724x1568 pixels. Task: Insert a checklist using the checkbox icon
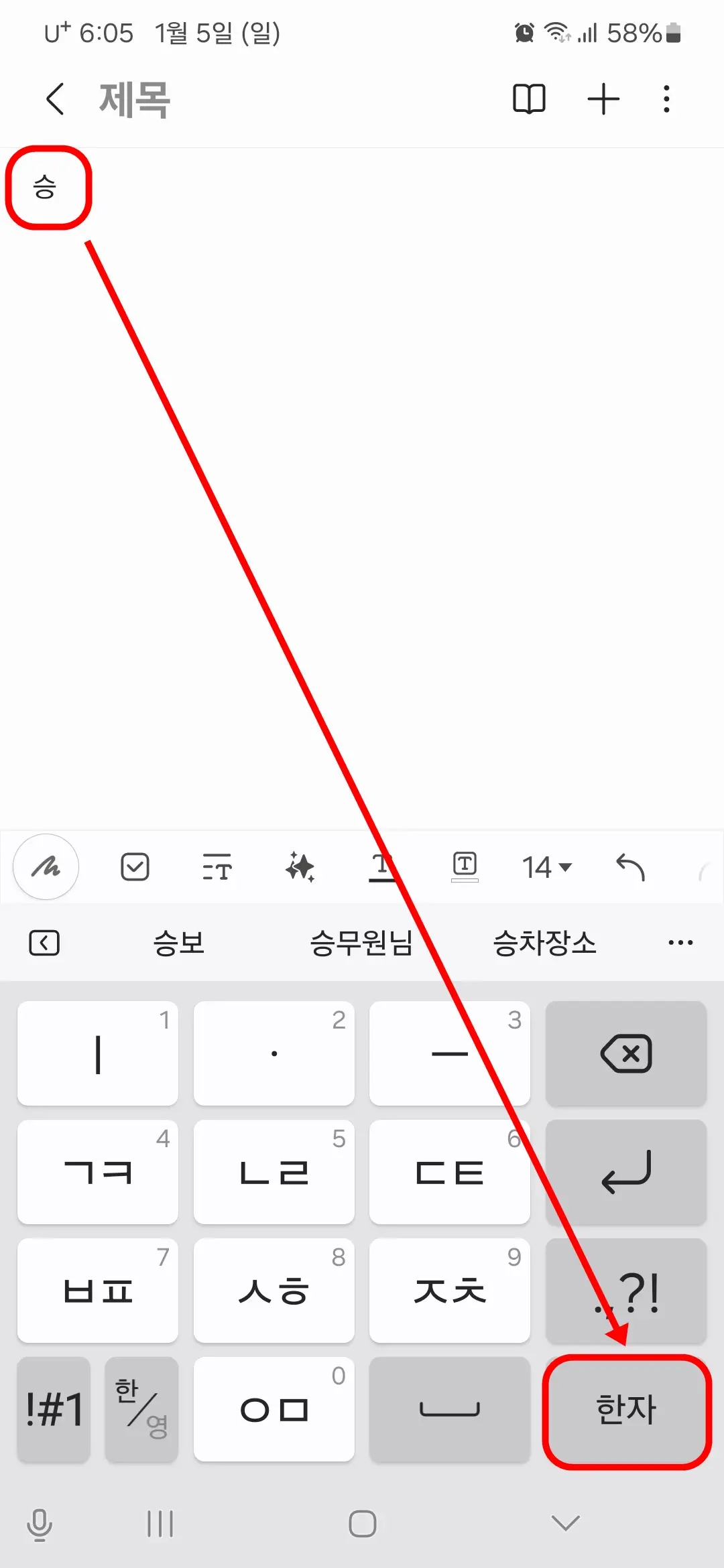click(x=134, y=866)
